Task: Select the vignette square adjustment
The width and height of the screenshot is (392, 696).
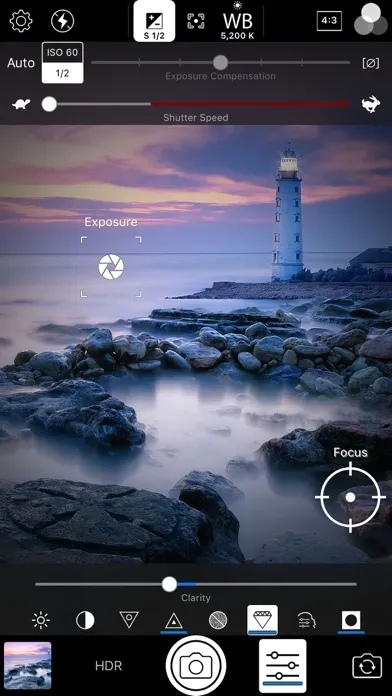Action: 351,620
